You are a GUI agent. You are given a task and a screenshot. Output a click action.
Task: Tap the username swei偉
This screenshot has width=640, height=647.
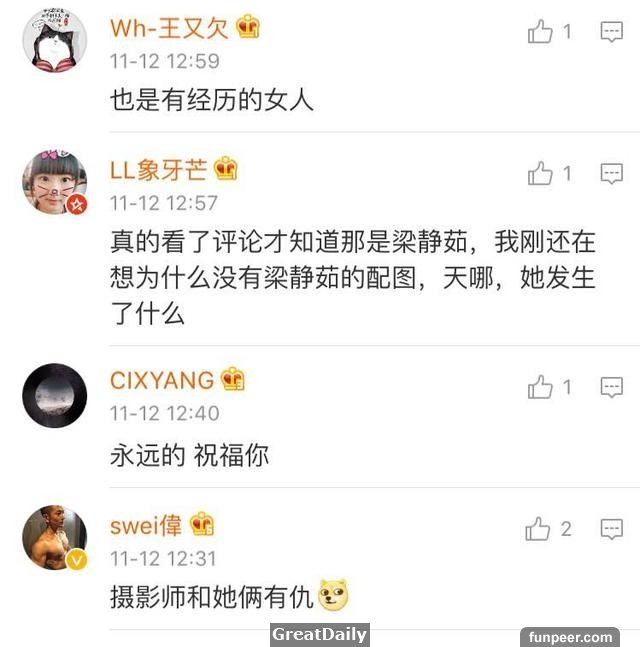tap(146, 524)
